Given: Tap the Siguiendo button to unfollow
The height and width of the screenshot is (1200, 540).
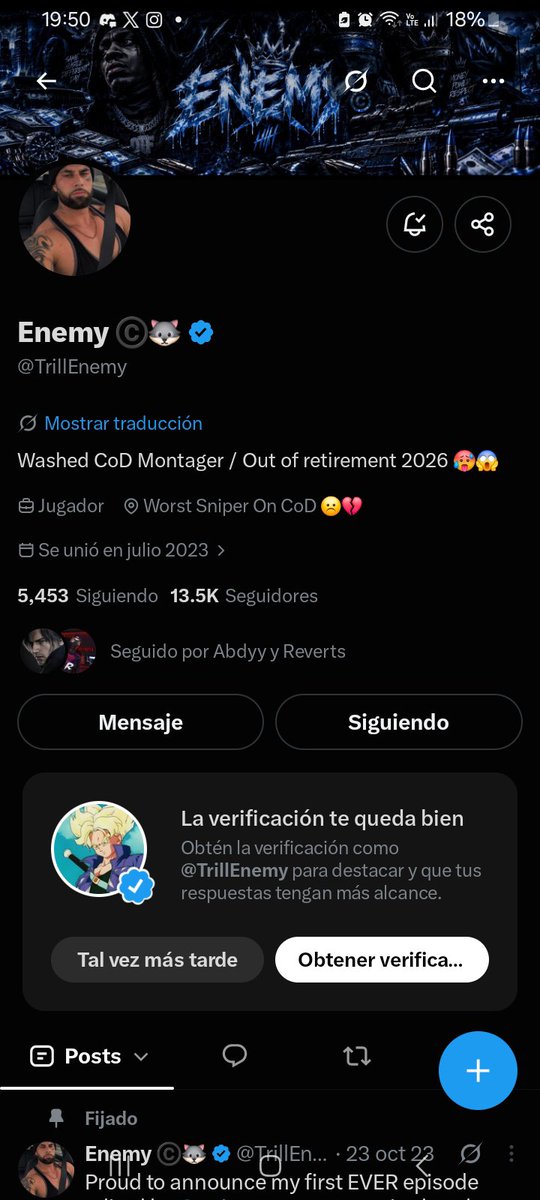Looking at the screenshot, I should pyautogui.click(x=398, y=722).
